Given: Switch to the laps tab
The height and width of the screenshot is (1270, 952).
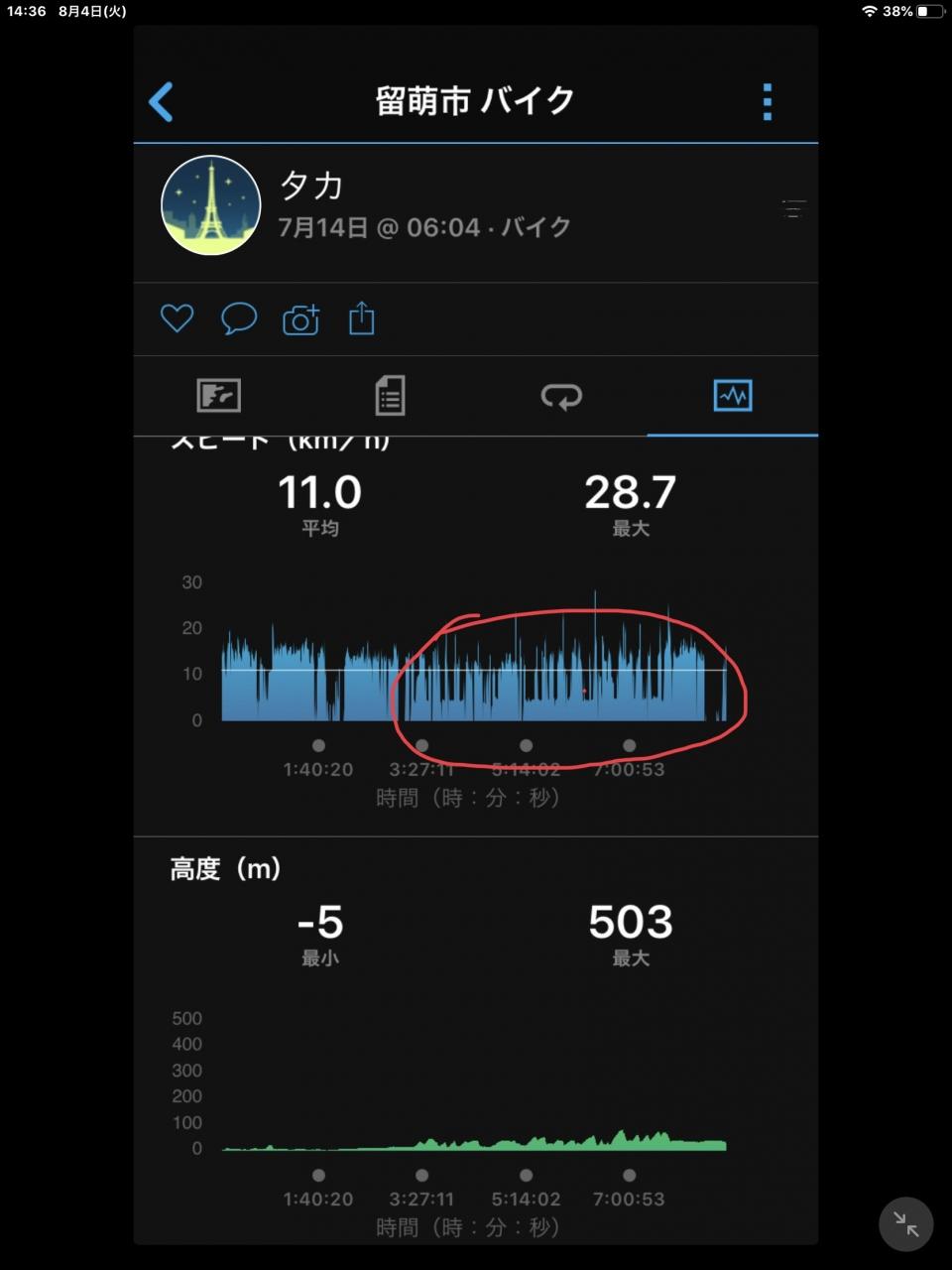Looking at the screenshot, I should [561, 397].
